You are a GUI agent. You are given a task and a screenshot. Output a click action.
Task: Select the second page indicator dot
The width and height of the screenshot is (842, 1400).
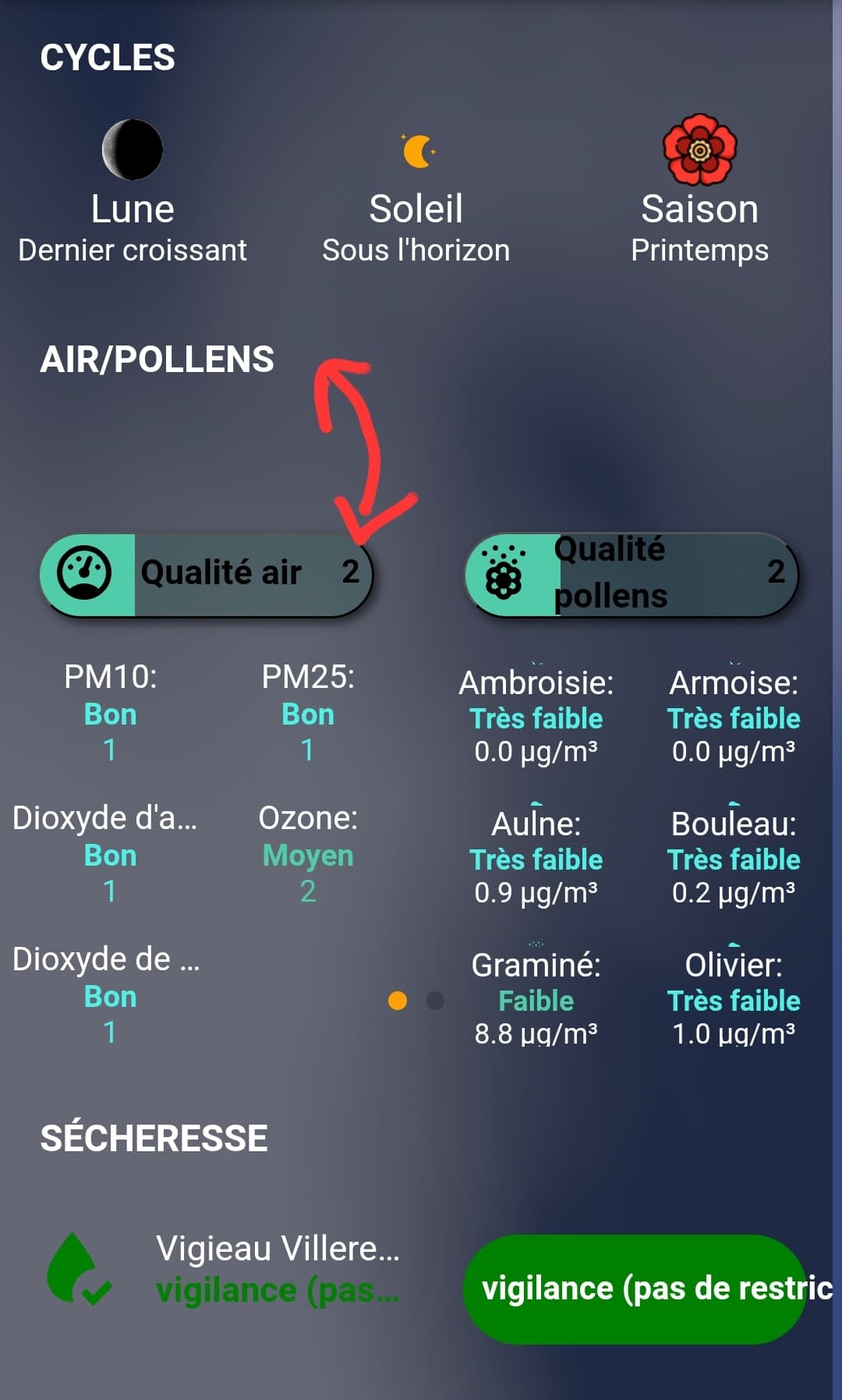pyautogui.click(x=435, y=1000)
